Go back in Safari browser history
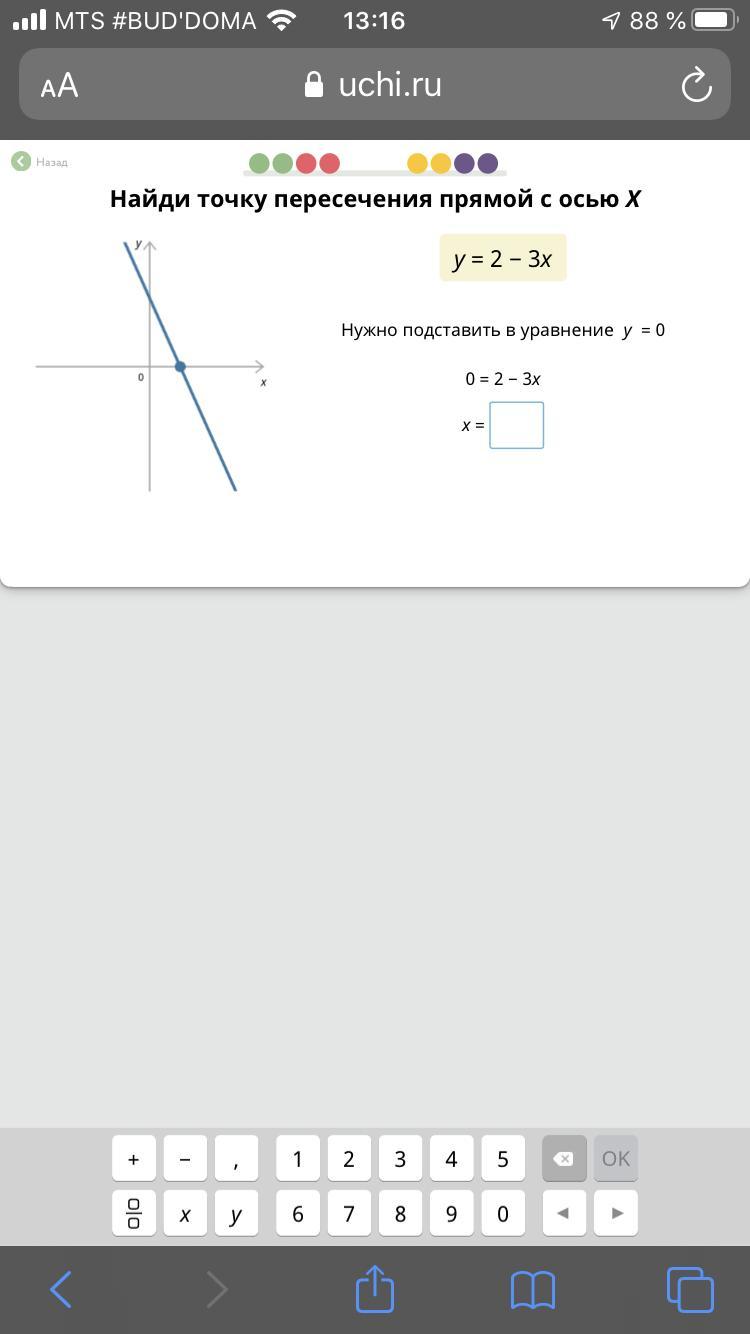This screenshot has width=750, height=1334. coord(60,1290)
